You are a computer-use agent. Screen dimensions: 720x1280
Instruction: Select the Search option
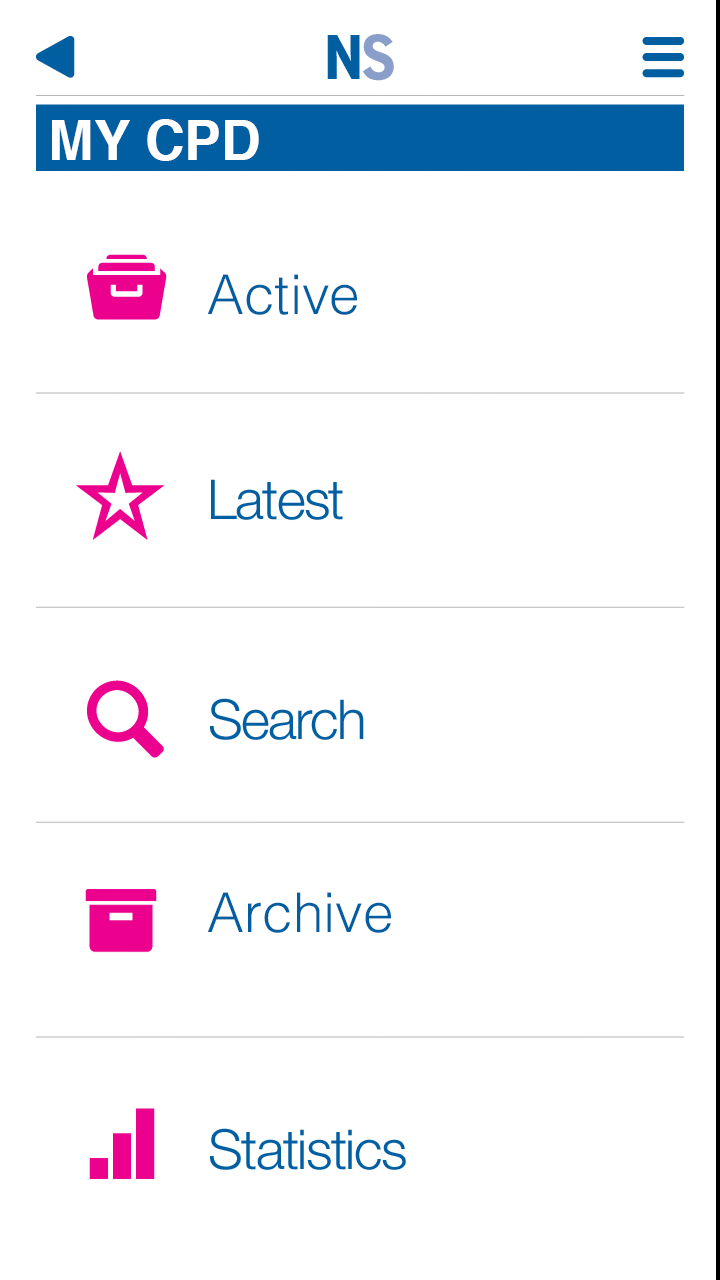(x=286, y=720)
